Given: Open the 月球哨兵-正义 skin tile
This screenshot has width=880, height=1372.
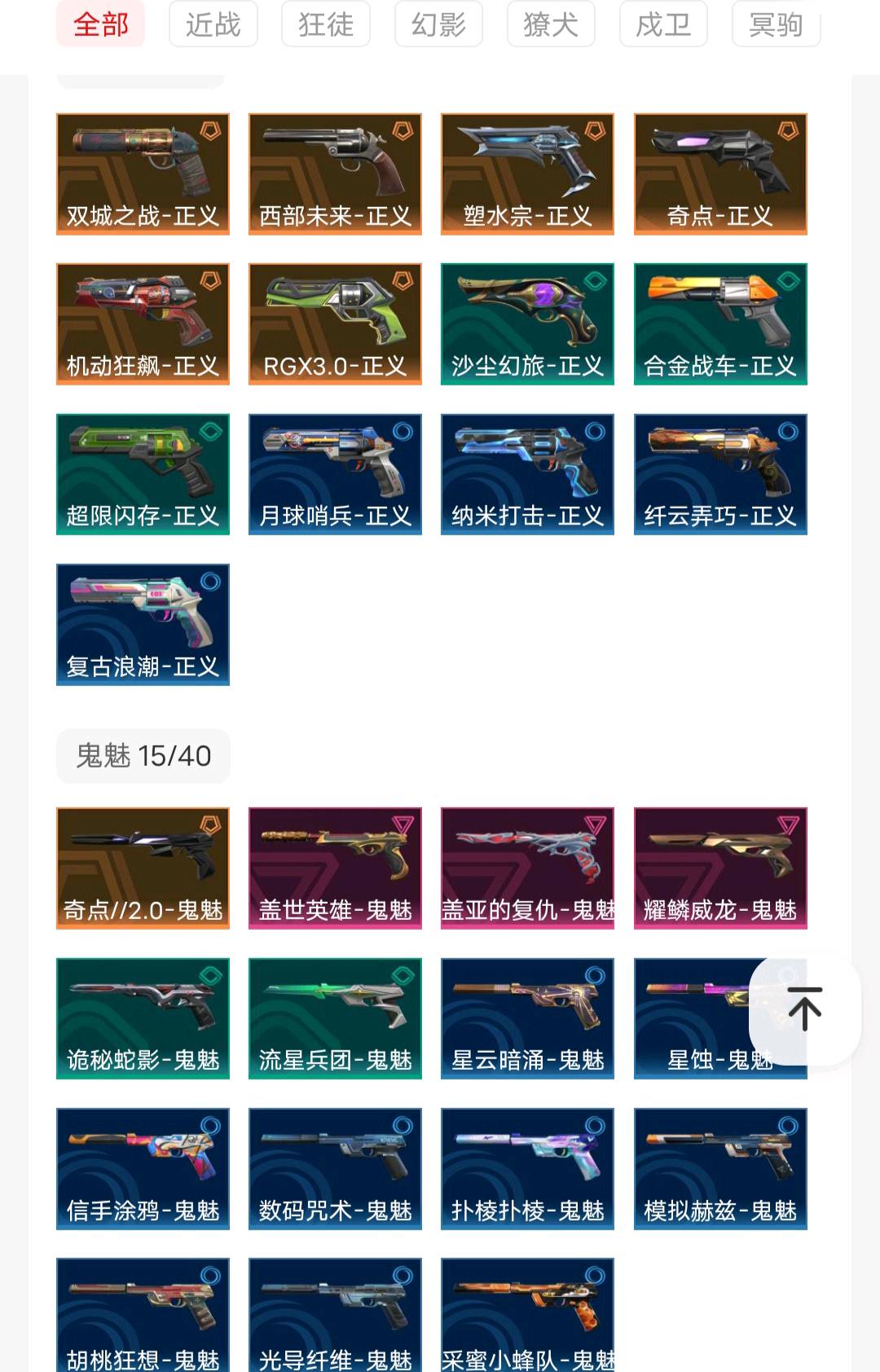Looking at the screenshot, I should 335,474.
